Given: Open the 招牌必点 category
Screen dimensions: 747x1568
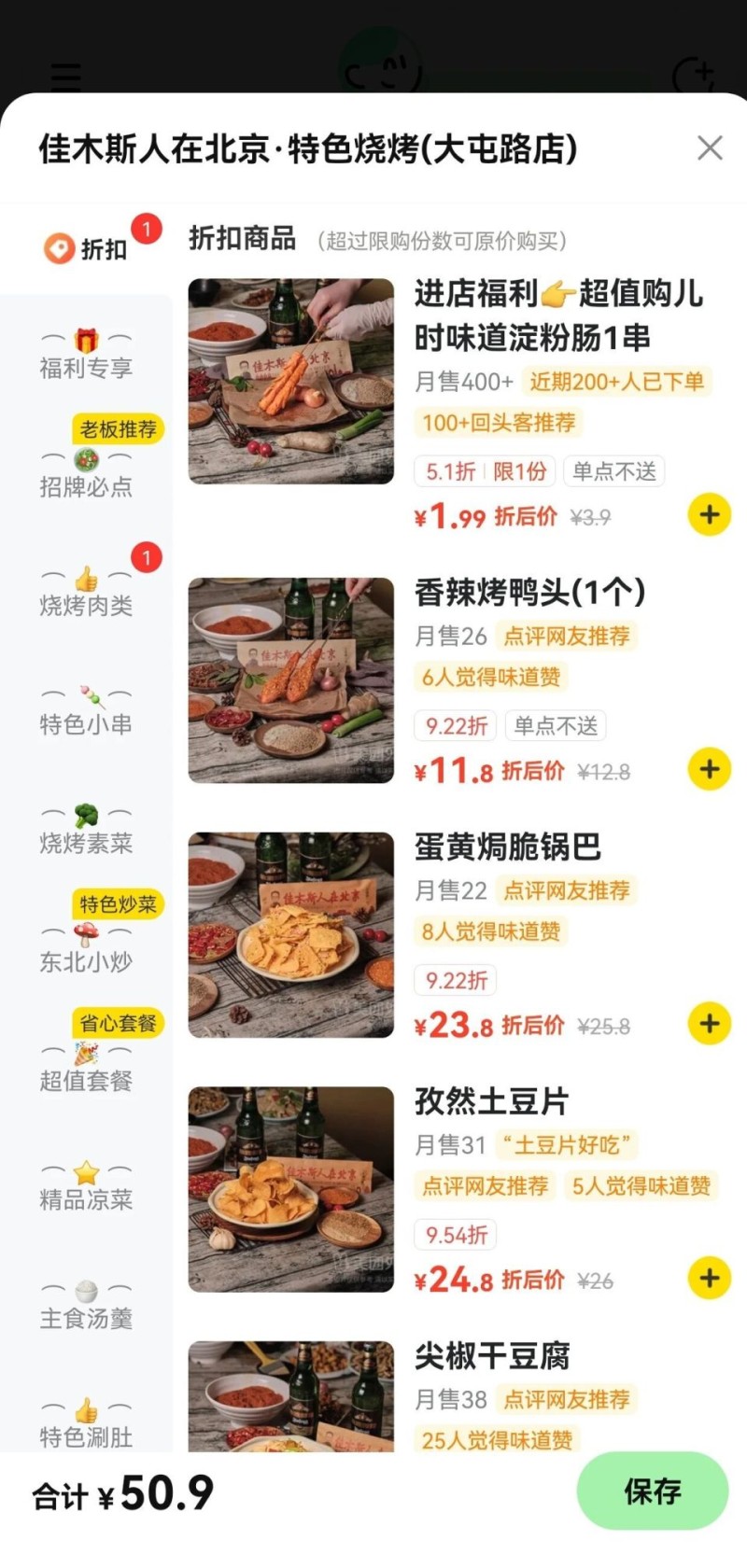Looking at the screenshot, I should click(86, 474).
